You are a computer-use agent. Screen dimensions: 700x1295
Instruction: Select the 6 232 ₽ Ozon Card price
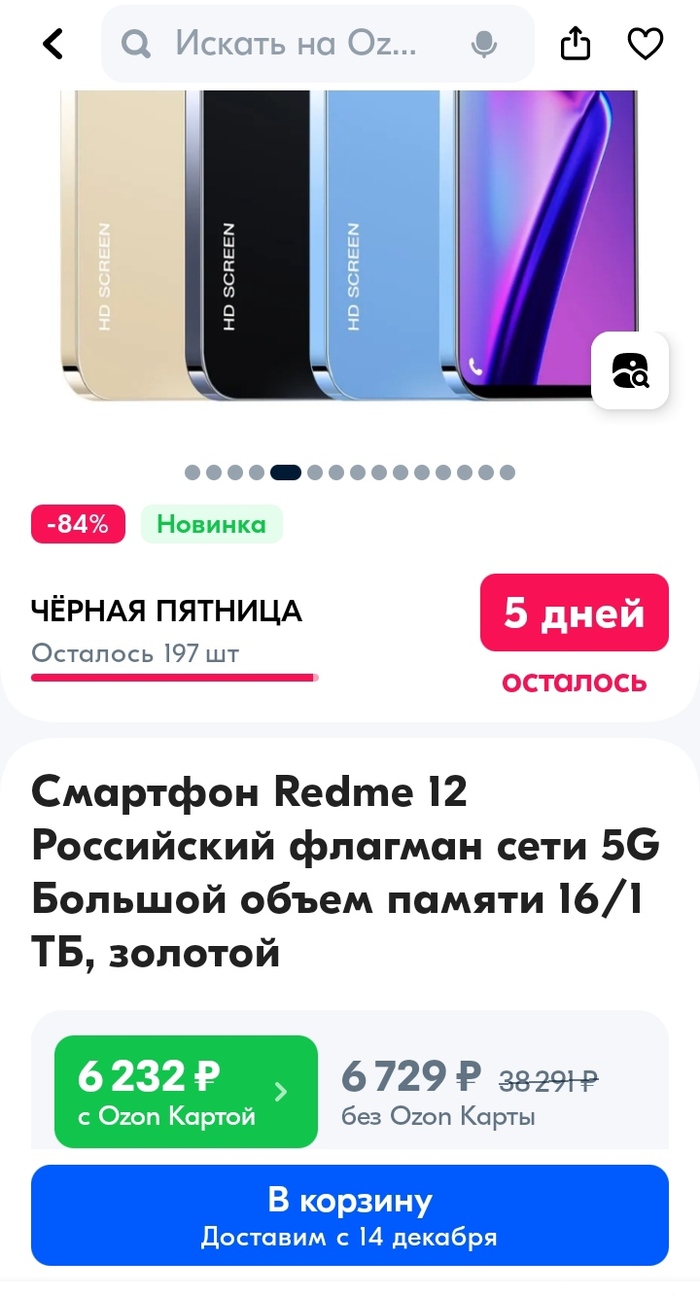point(186,1090)
